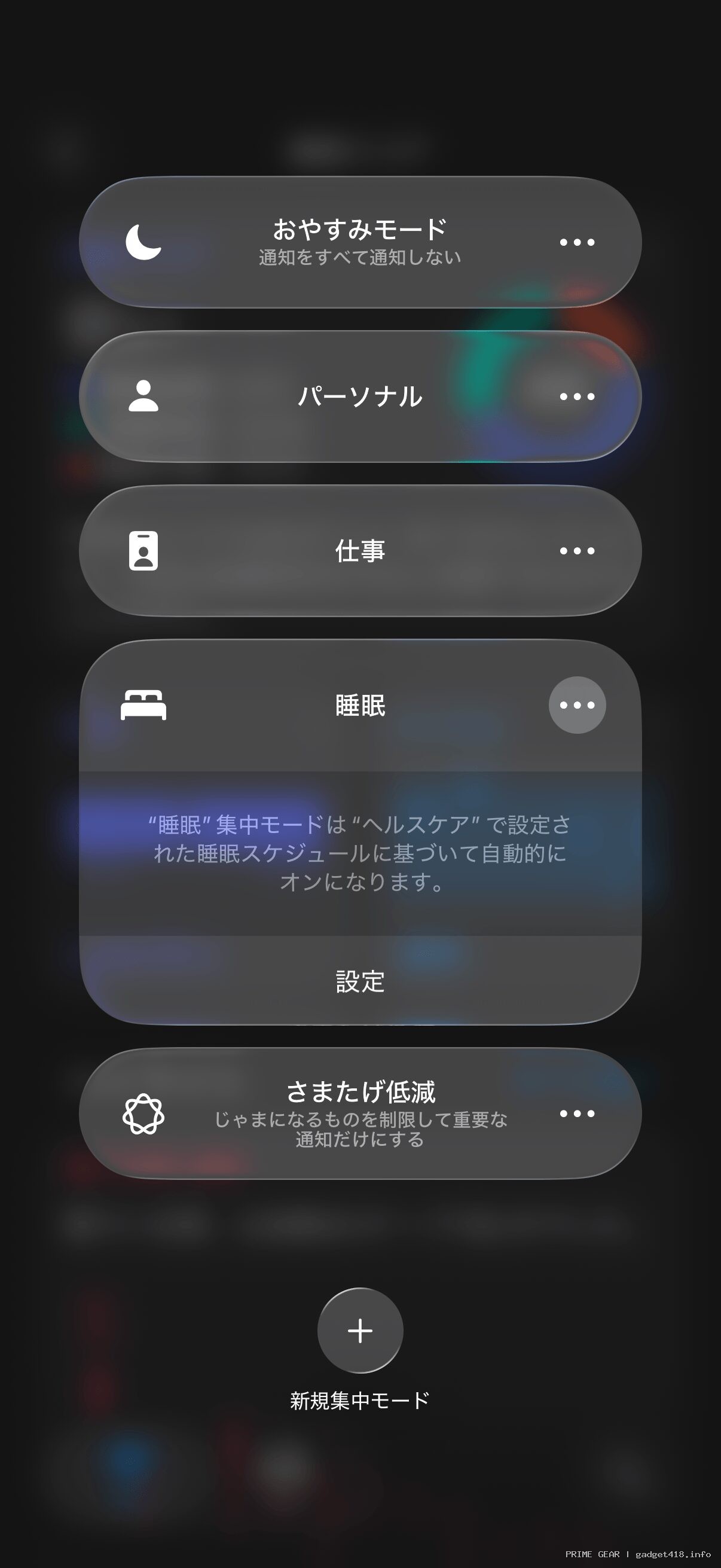
Task: Select the 睡眠 focus mode
Action: [341, 706]
